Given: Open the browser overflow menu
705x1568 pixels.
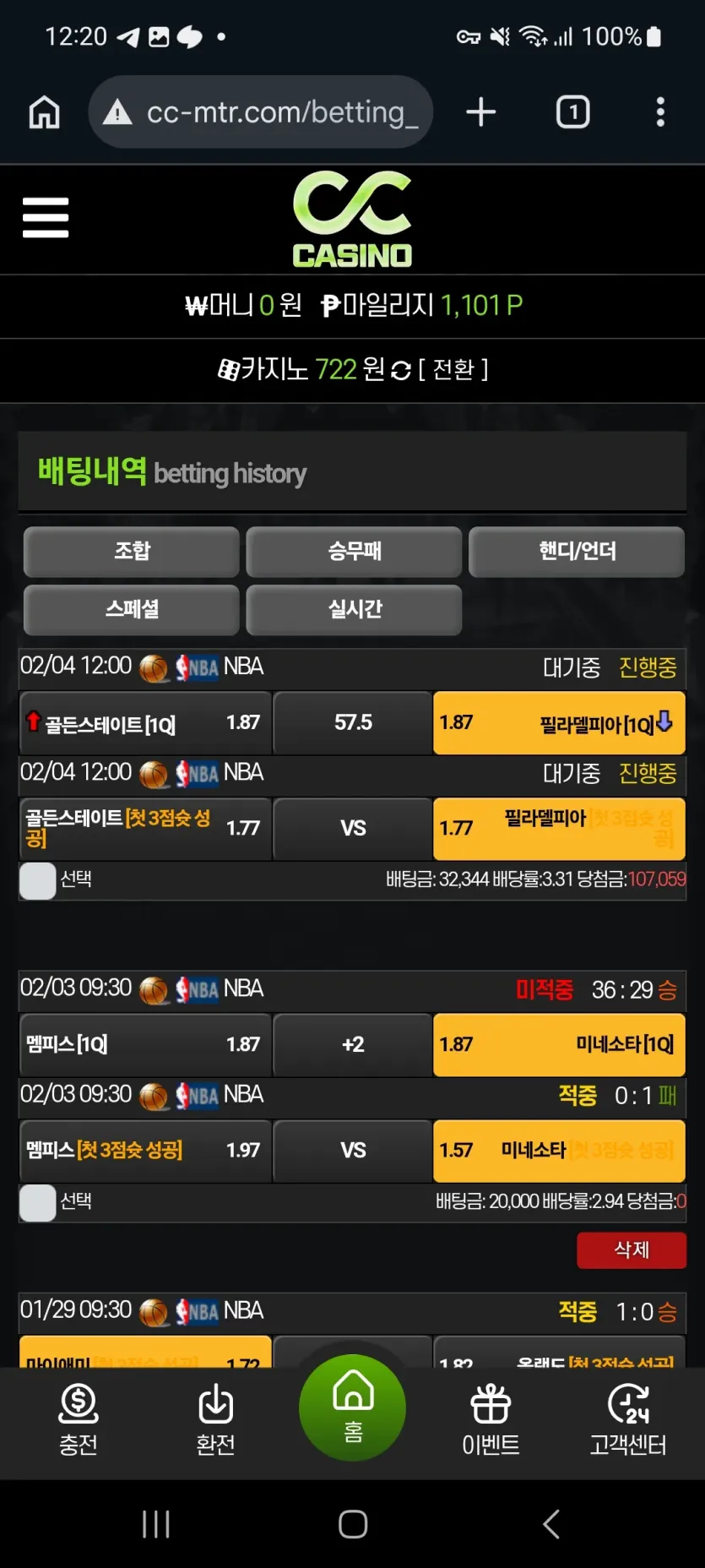Looking at the screenshot, I should (660, 112).
